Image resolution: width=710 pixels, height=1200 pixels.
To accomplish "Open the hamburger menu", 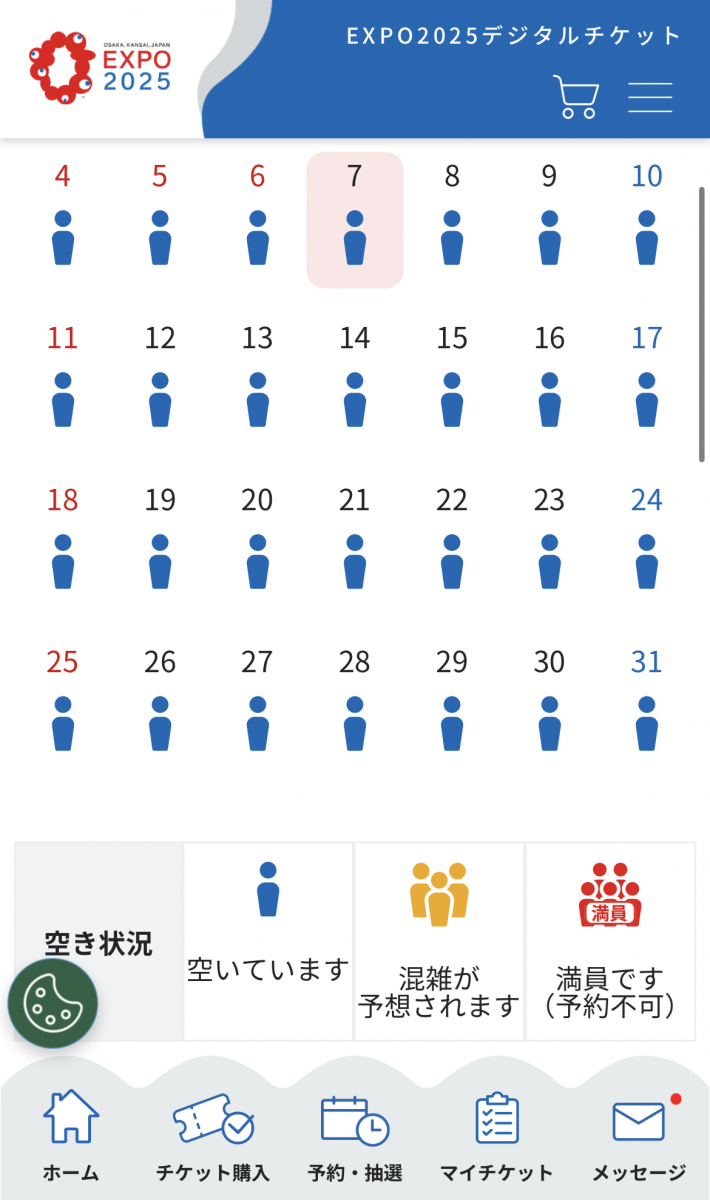I will (650, 97).
